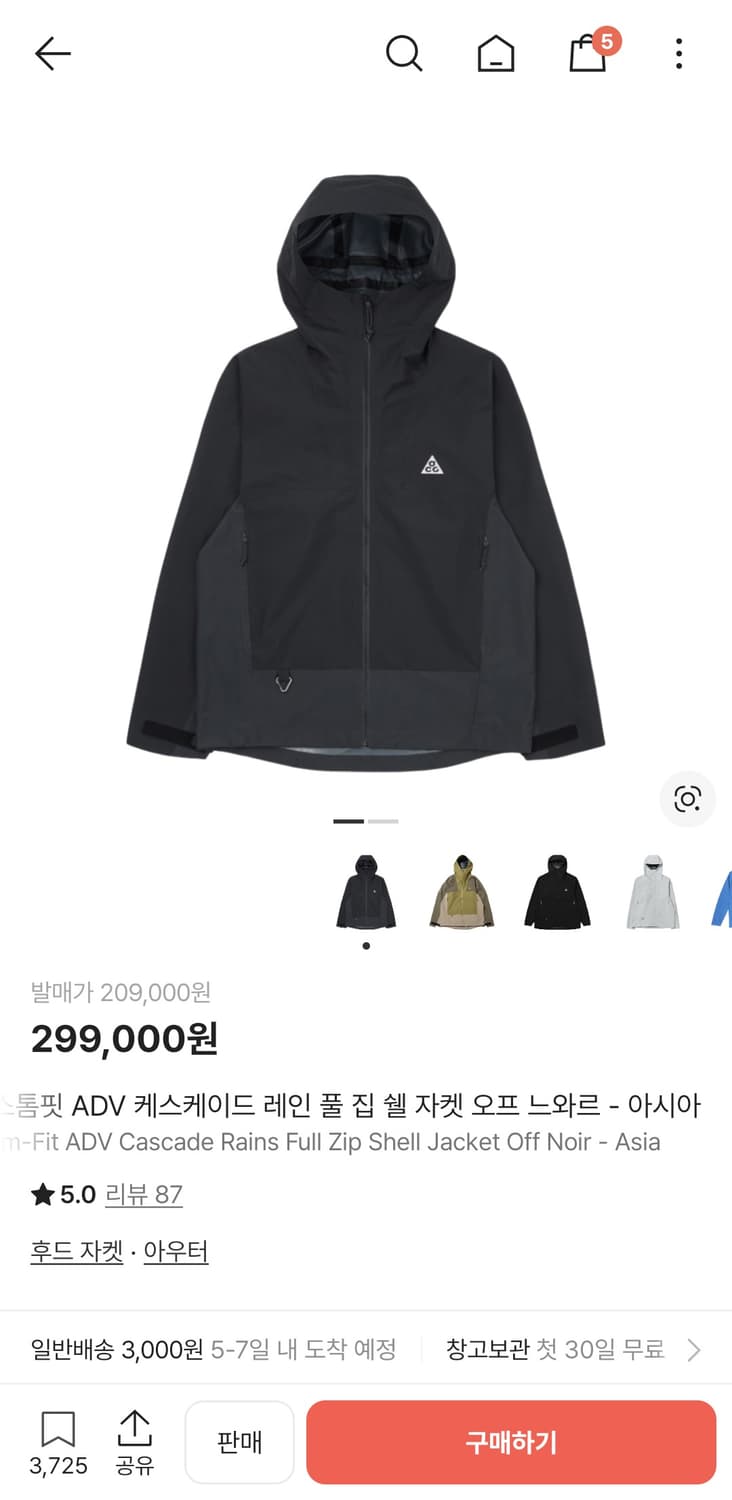The image size is (732, 1500).
Task: Expand the warehouse storage info chevron
Action: pyautogui.click(x=694, y=1348)
